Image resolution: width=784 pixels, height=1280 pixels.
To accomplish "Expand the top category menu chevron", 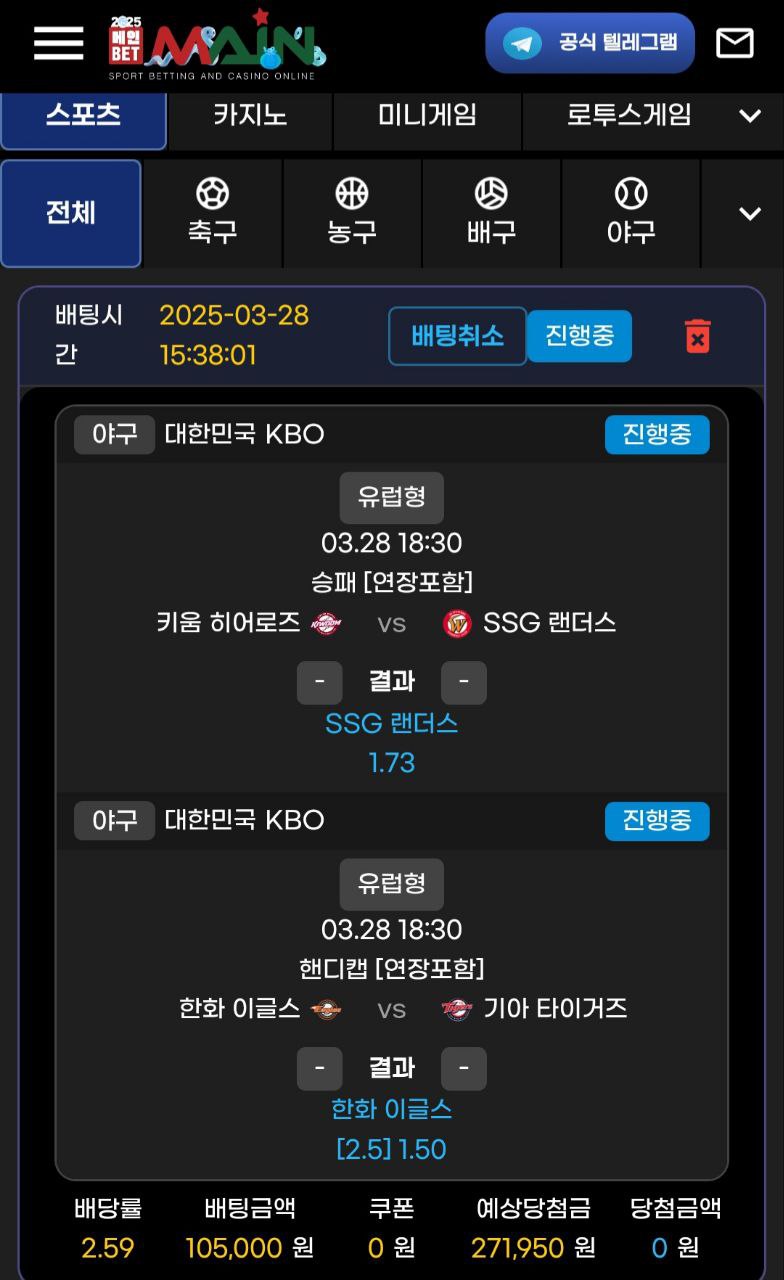I will pyautogui.click(x=750, y=116).
